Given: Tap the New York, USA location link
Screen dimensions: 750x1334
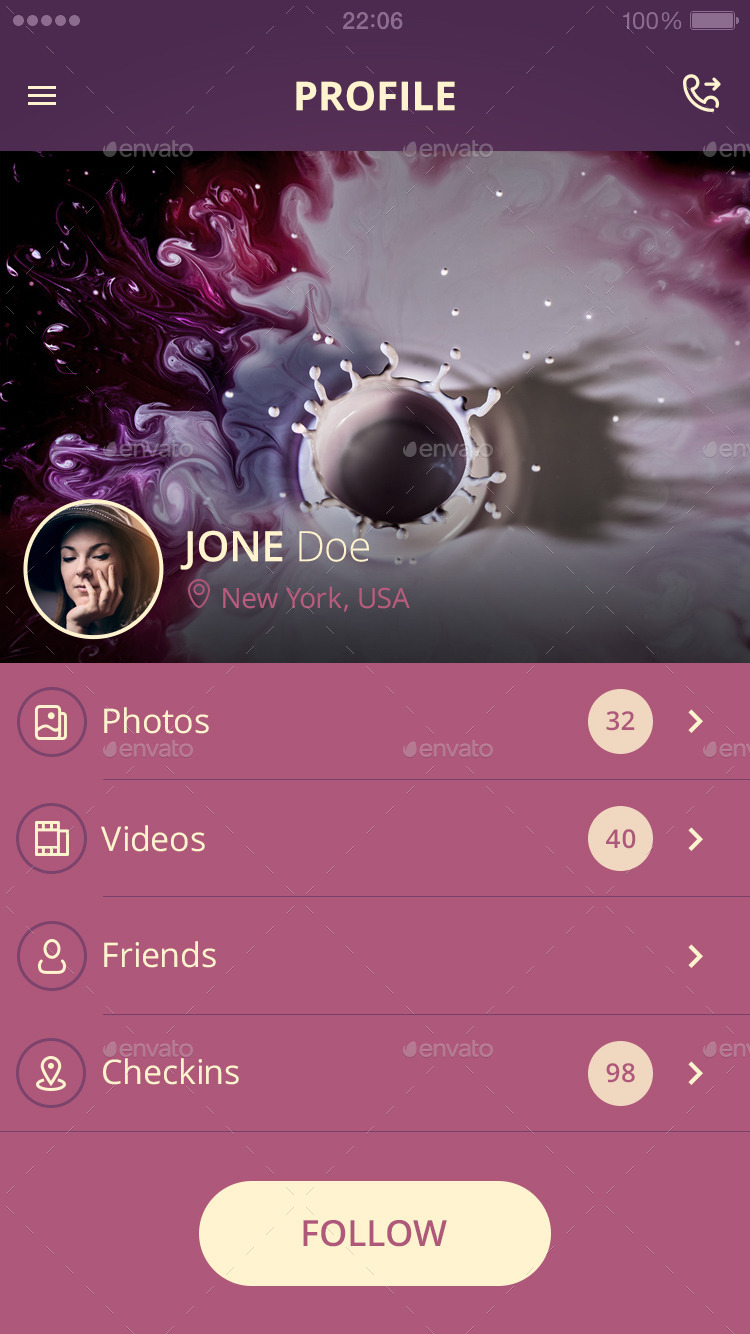Looking at the screenshot, I should 315,597.
